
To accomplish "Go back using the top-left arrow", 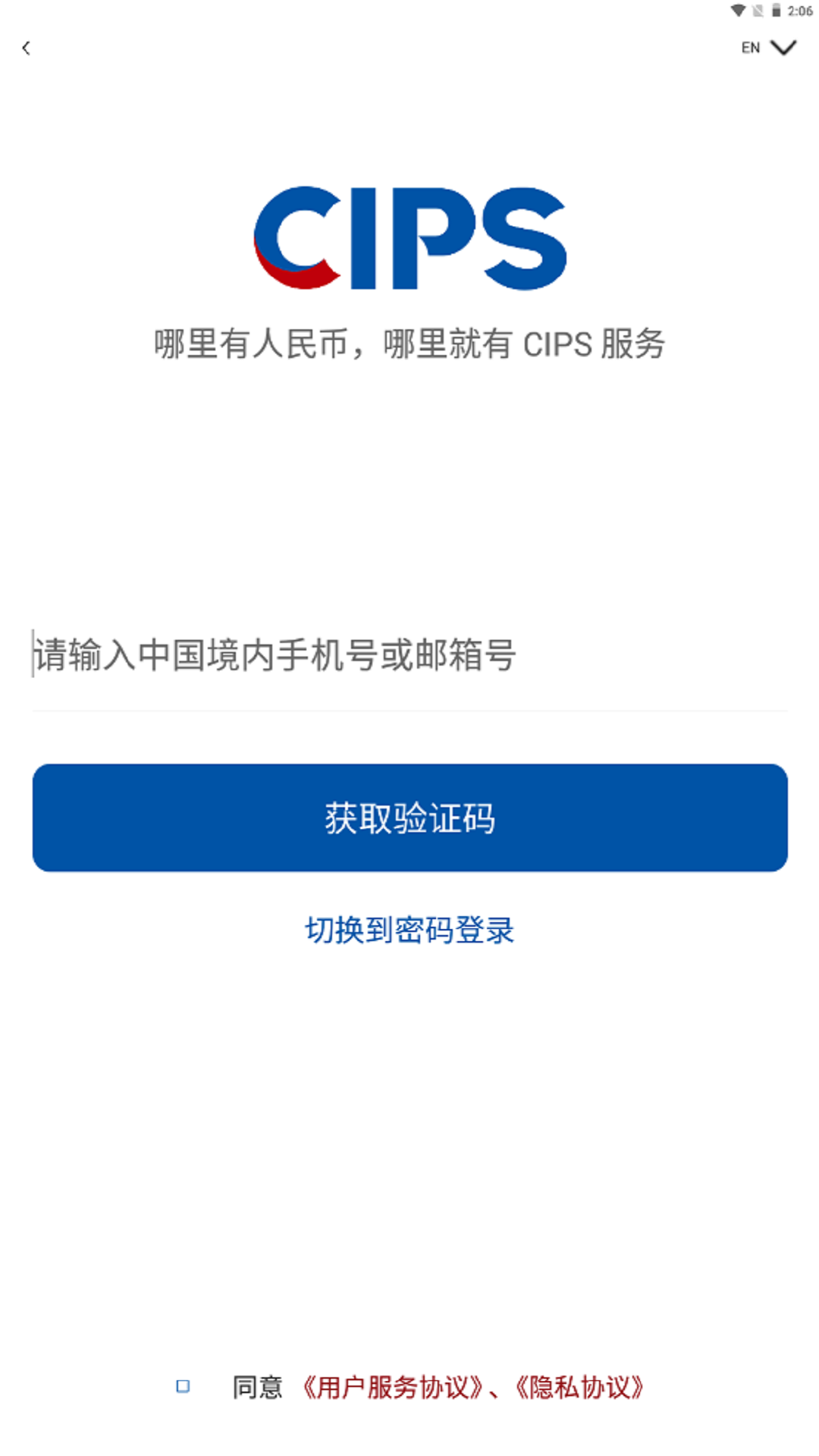I will (x=27, y=49).
